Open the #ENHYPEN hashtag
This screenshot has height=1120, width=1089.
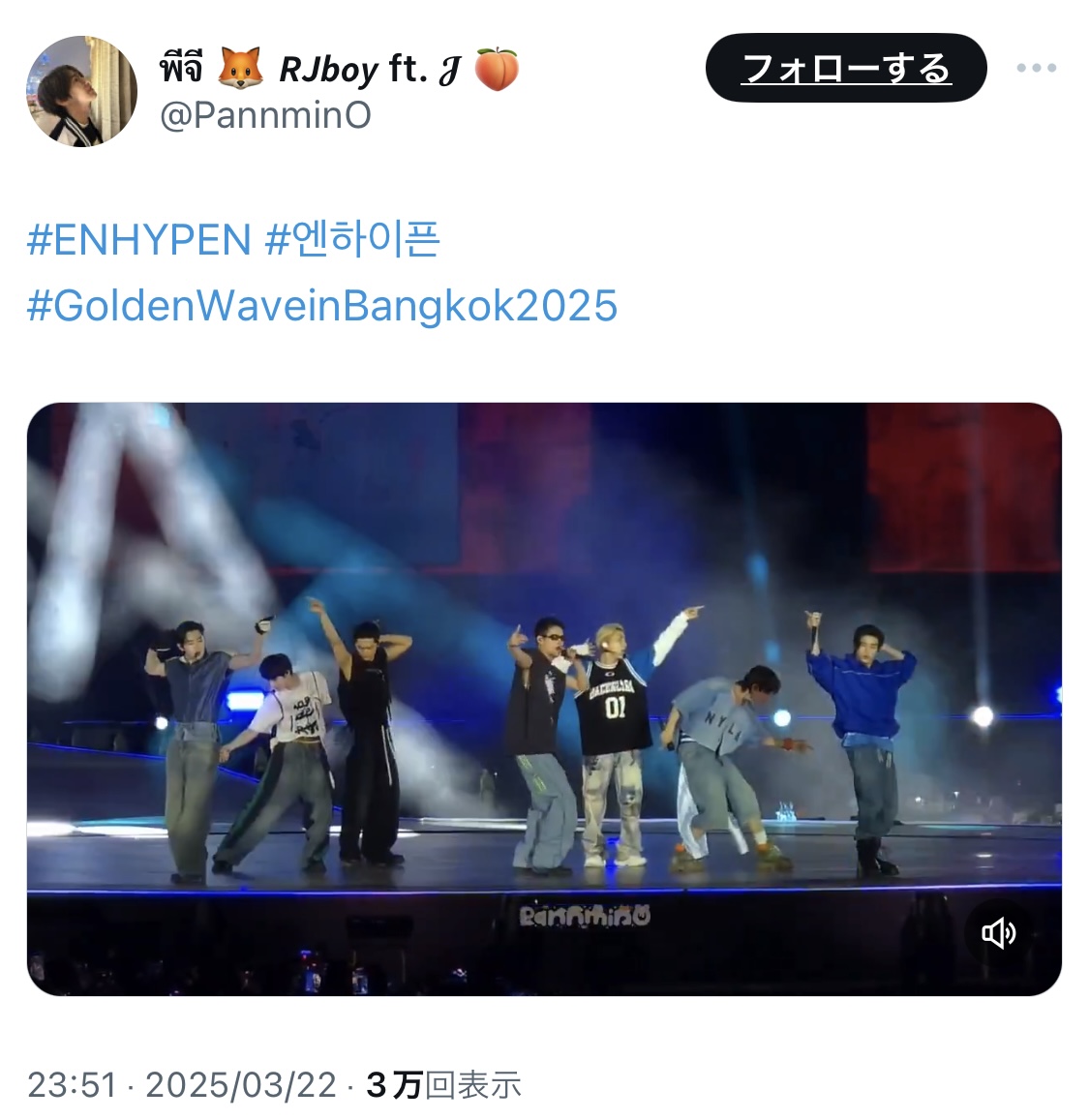pyautogui.click(x=138, y=239)
